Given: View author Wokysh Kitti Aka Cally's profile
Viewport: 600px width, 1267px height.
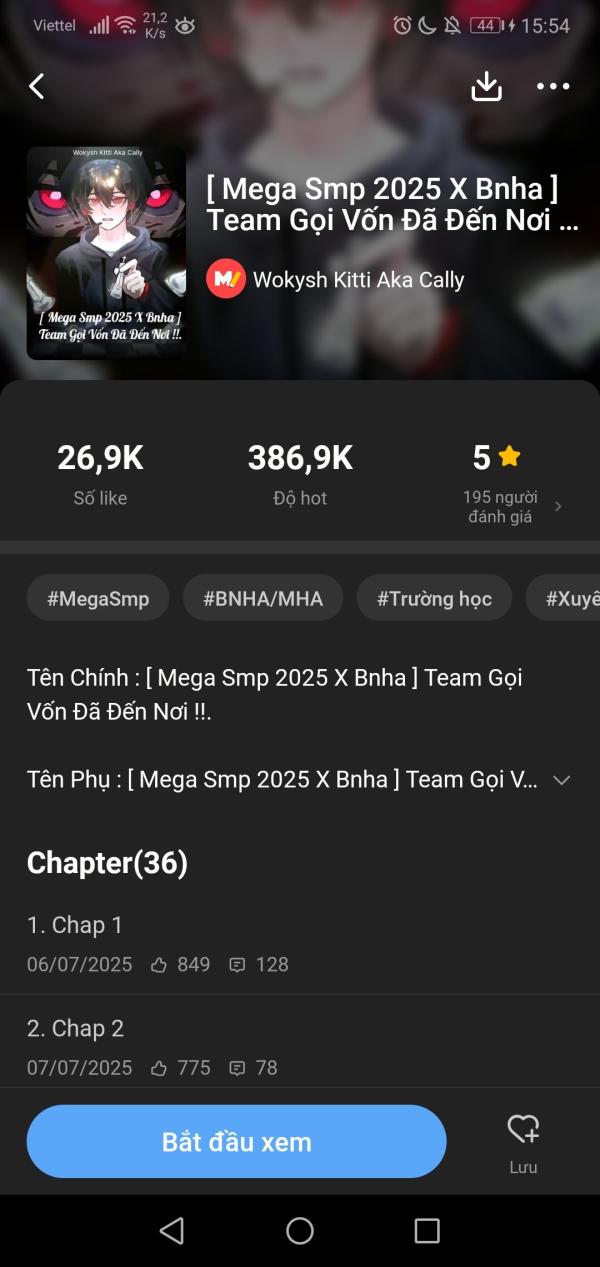Looking at the screenshot, I should pos(358,280).
